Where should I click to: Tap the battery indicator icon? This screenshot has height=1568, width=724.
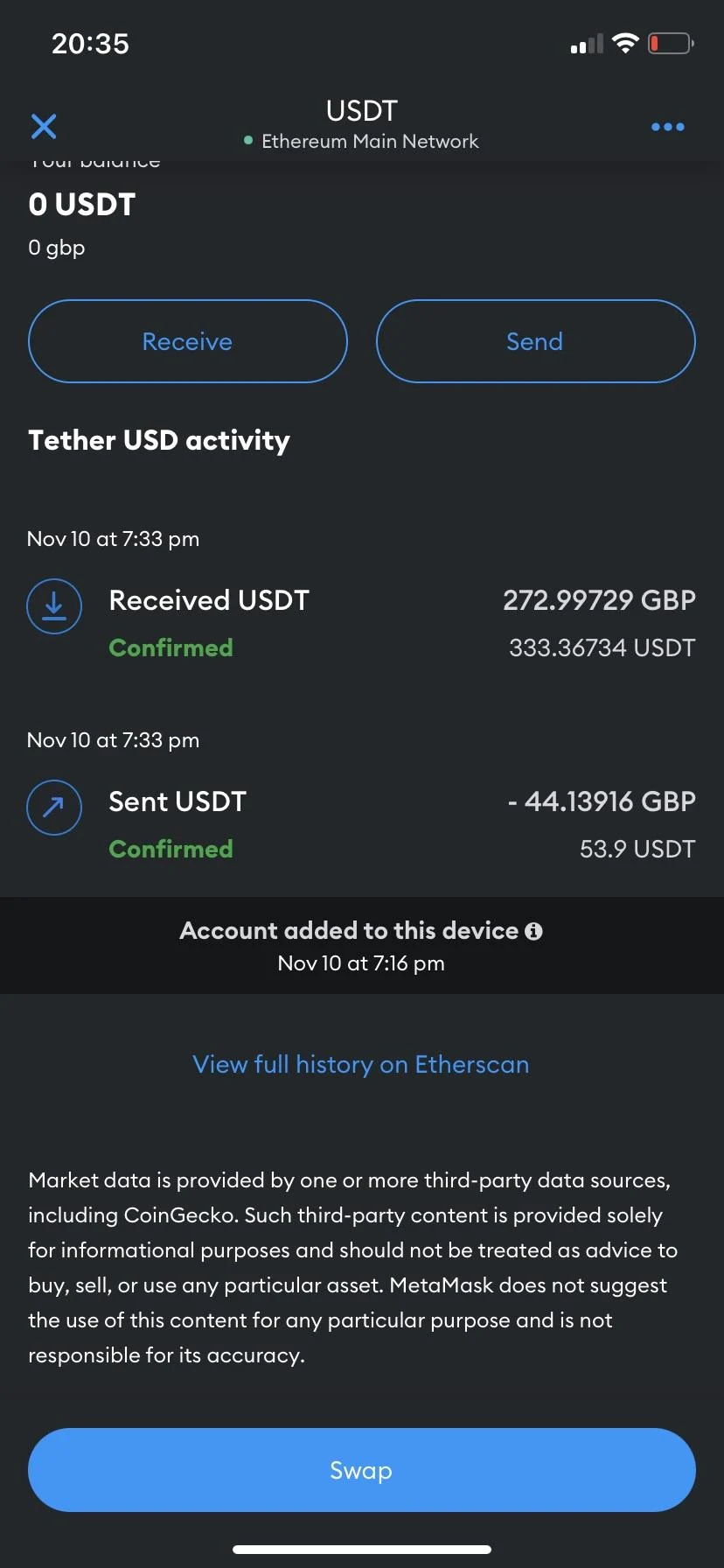(x=670, y=43)
